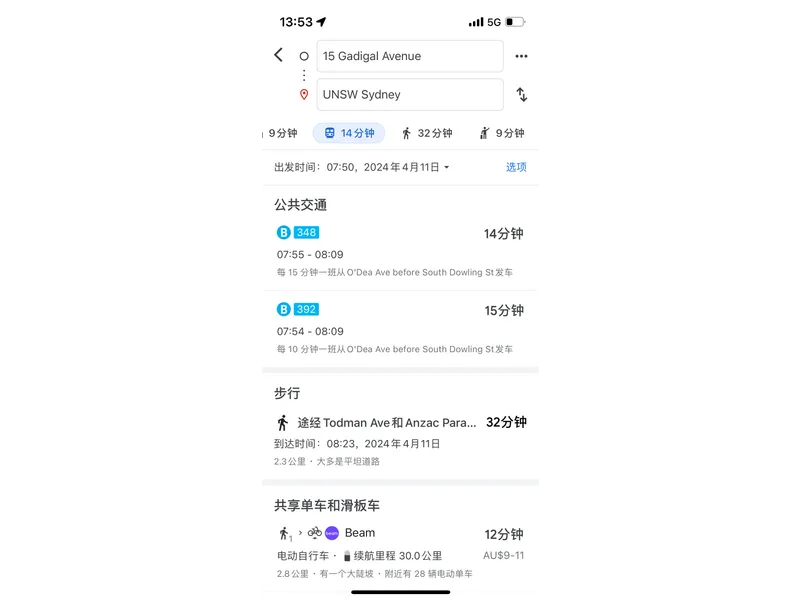Open the bus 392 route
The width and height of the screenshot is (800, 600).
pyautogui.click(x=400, y=329)
